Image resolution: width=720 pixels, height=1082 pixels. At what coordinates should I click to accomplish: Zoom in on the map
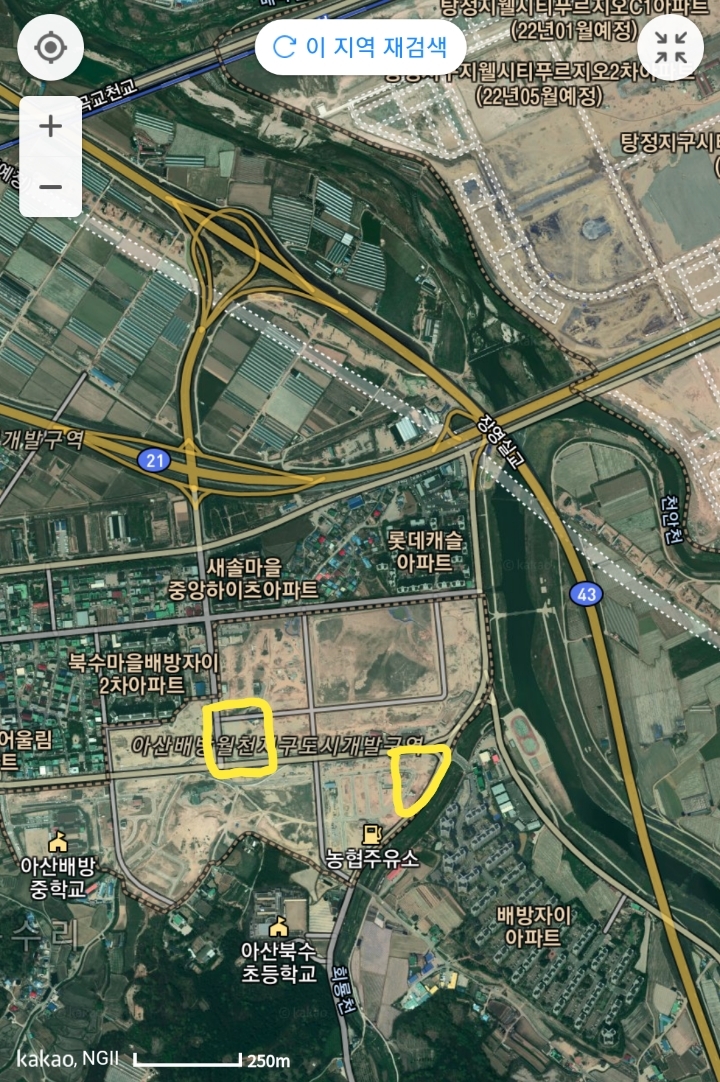click(x=50, y=127)
